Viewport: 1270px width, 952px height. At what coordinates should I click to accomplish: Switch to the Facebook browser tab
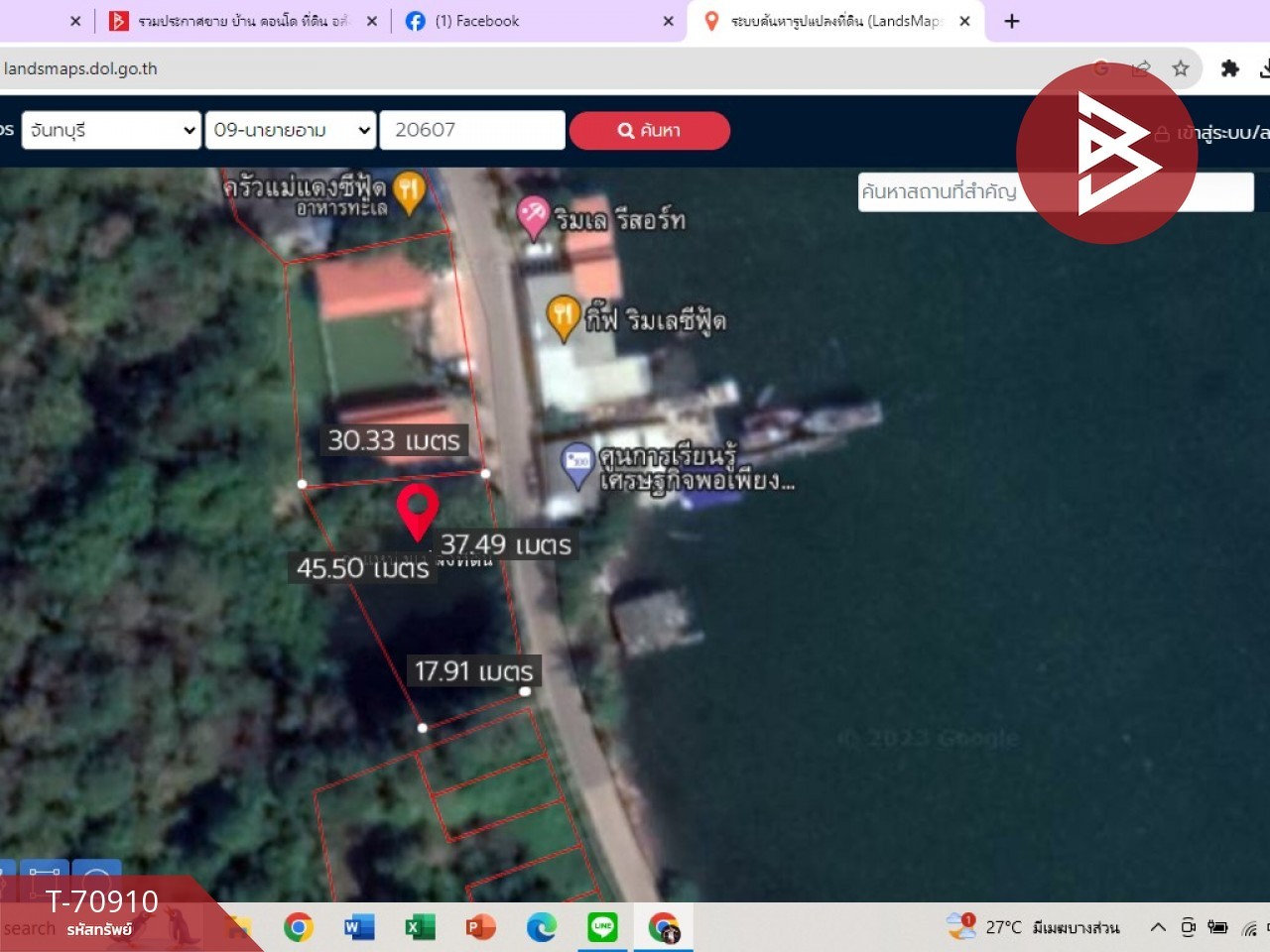point(476,21)
